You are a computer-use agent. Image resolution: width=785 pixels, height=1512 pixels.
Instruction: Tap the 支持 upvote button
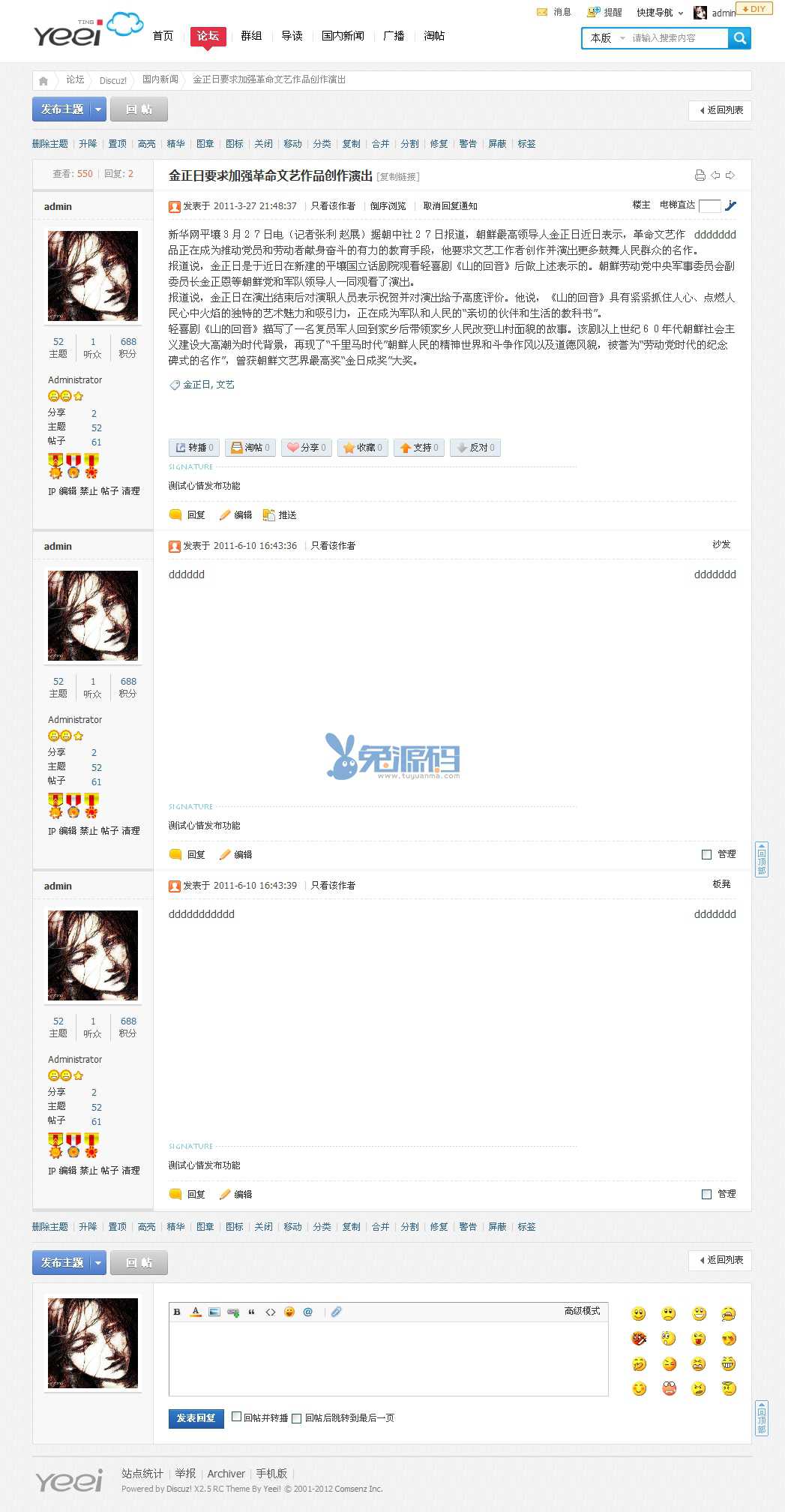coord(419,448)
